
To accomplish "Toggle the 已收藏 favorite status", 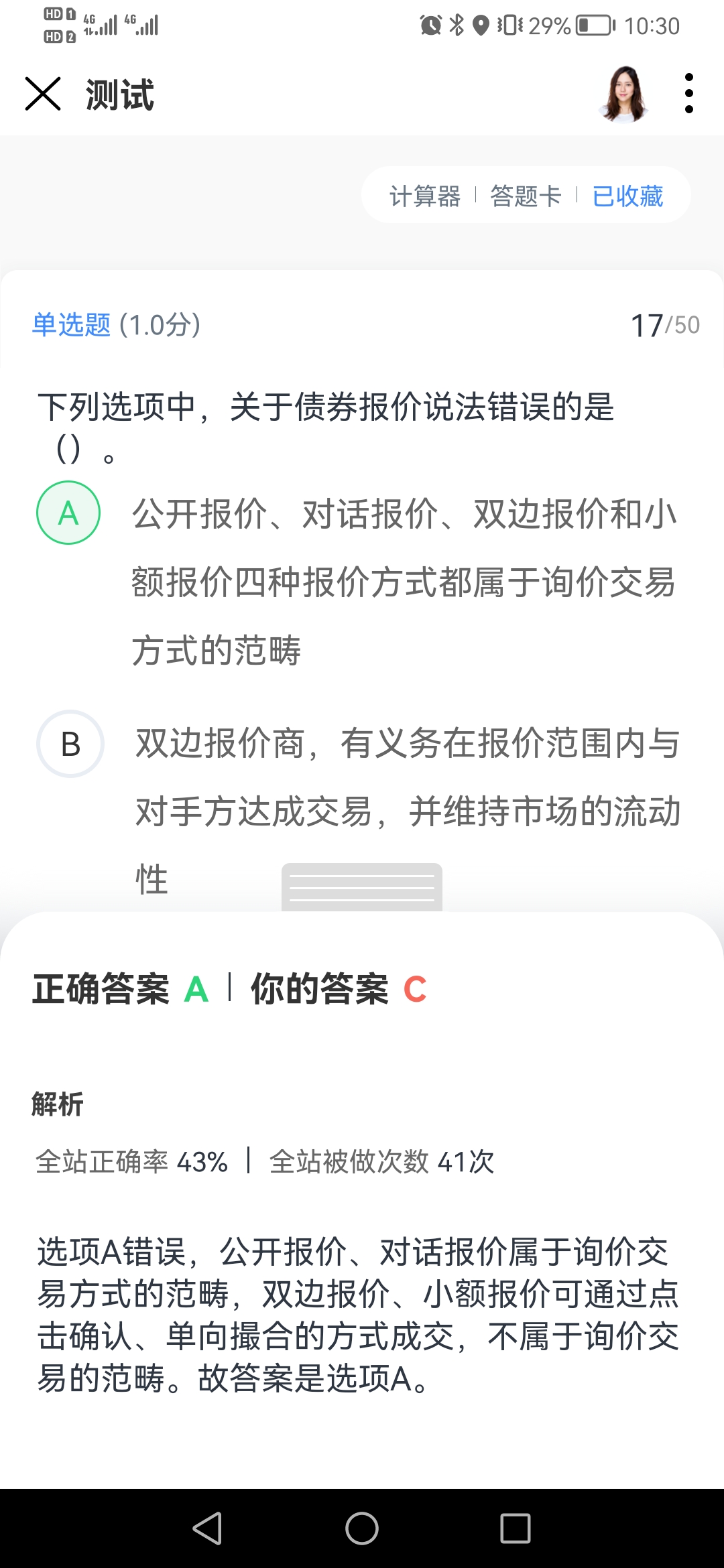I will (x=627, y=196).
